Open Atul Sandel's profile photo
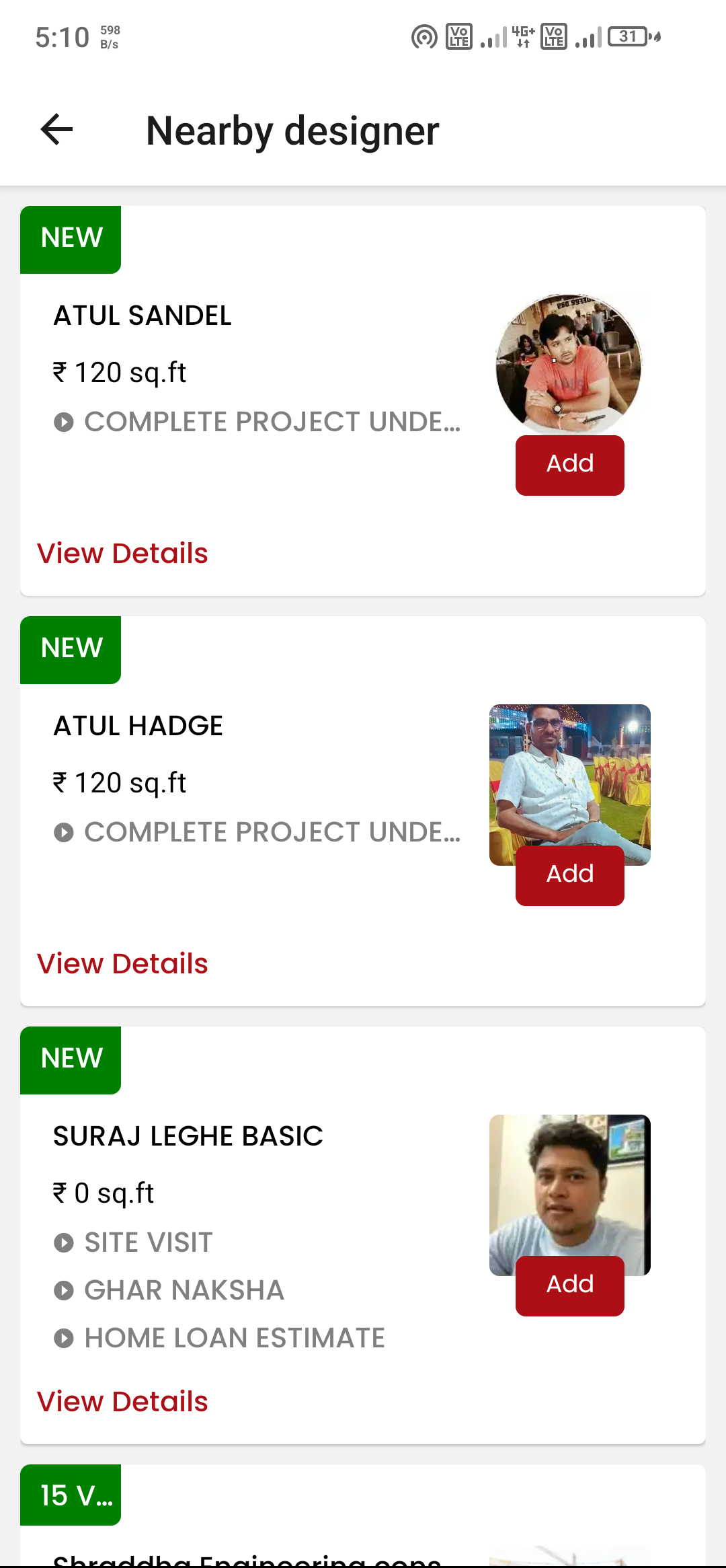726x1568 pixels. coord(569,363)
